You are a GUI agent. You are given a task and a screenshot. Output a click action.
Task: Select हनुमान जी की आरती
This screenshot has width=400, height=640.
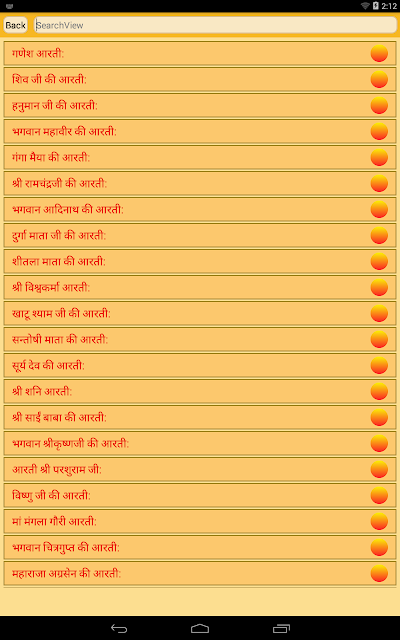click(x=200, y=106)
